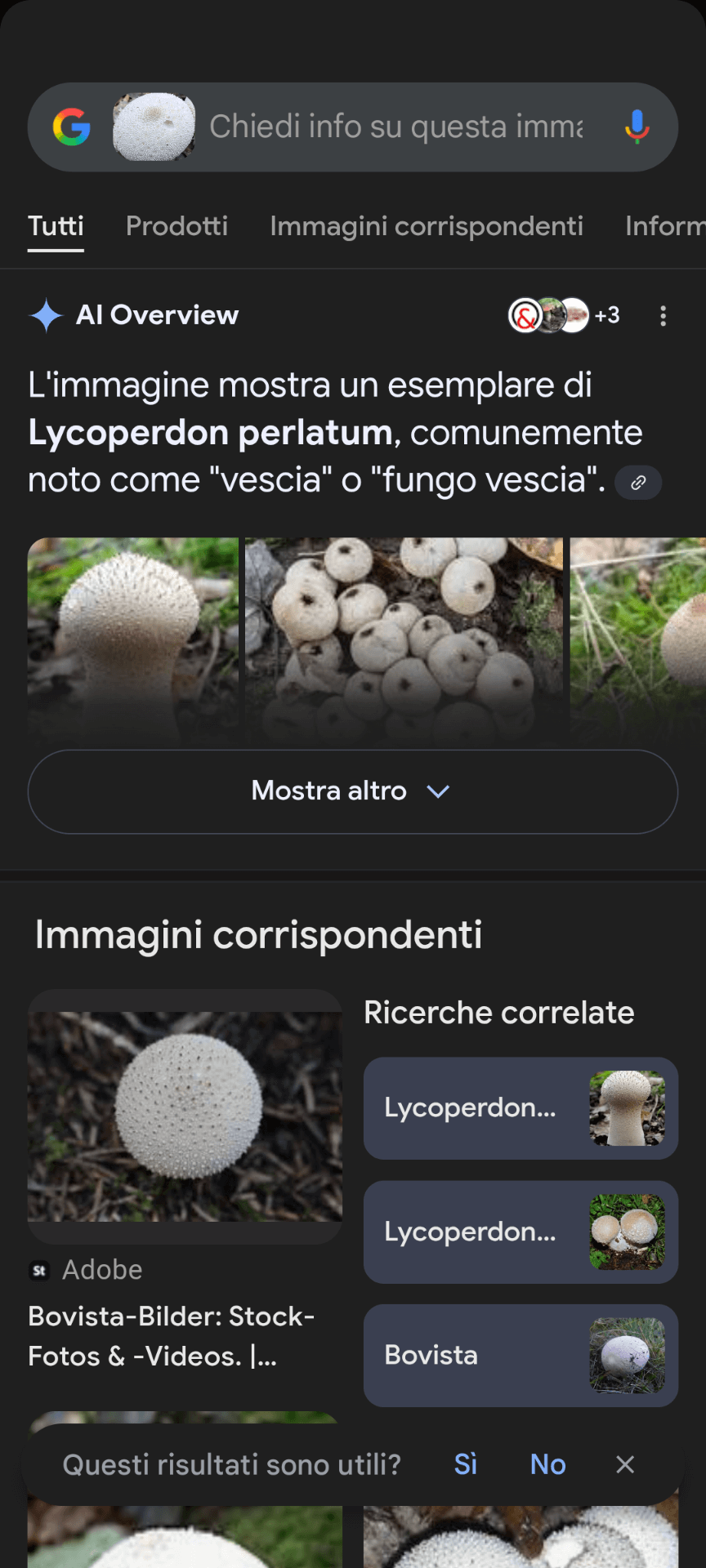Click the +3 sources indicator
Screen dimensions: 706x1568
pyautogui.click(x=607, y=315)
